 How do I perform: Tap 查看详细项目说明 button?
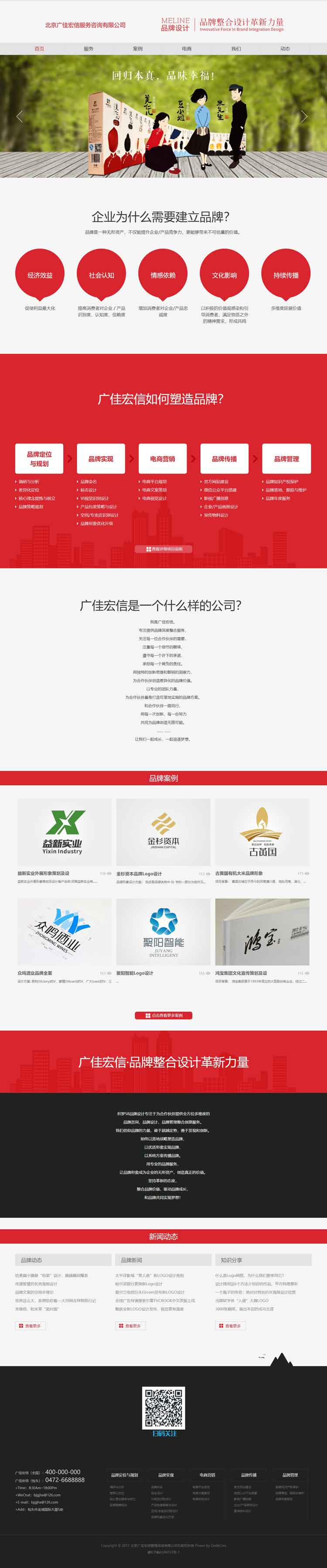click(163, 549)
